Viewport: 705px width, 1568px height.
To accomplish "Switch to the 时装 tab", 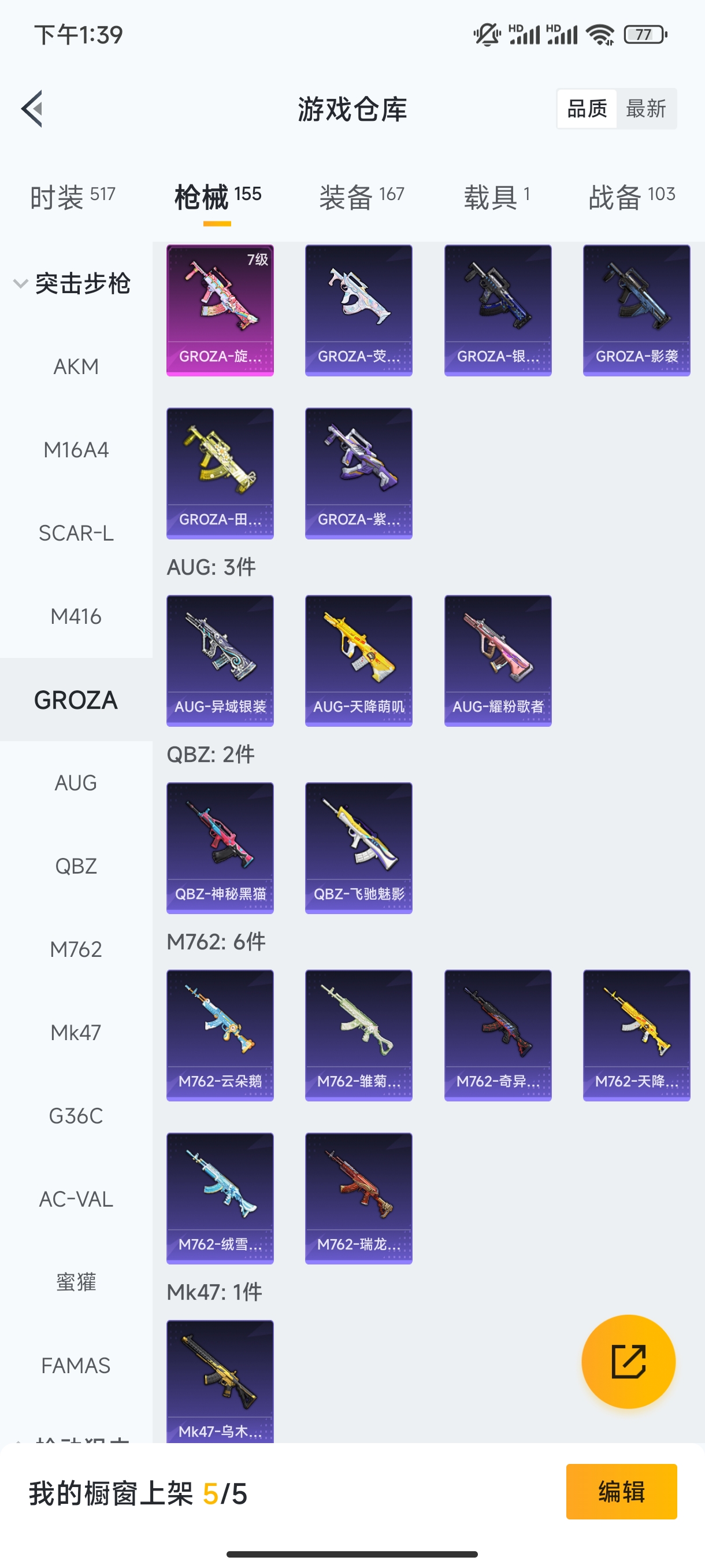I will 72,197.
